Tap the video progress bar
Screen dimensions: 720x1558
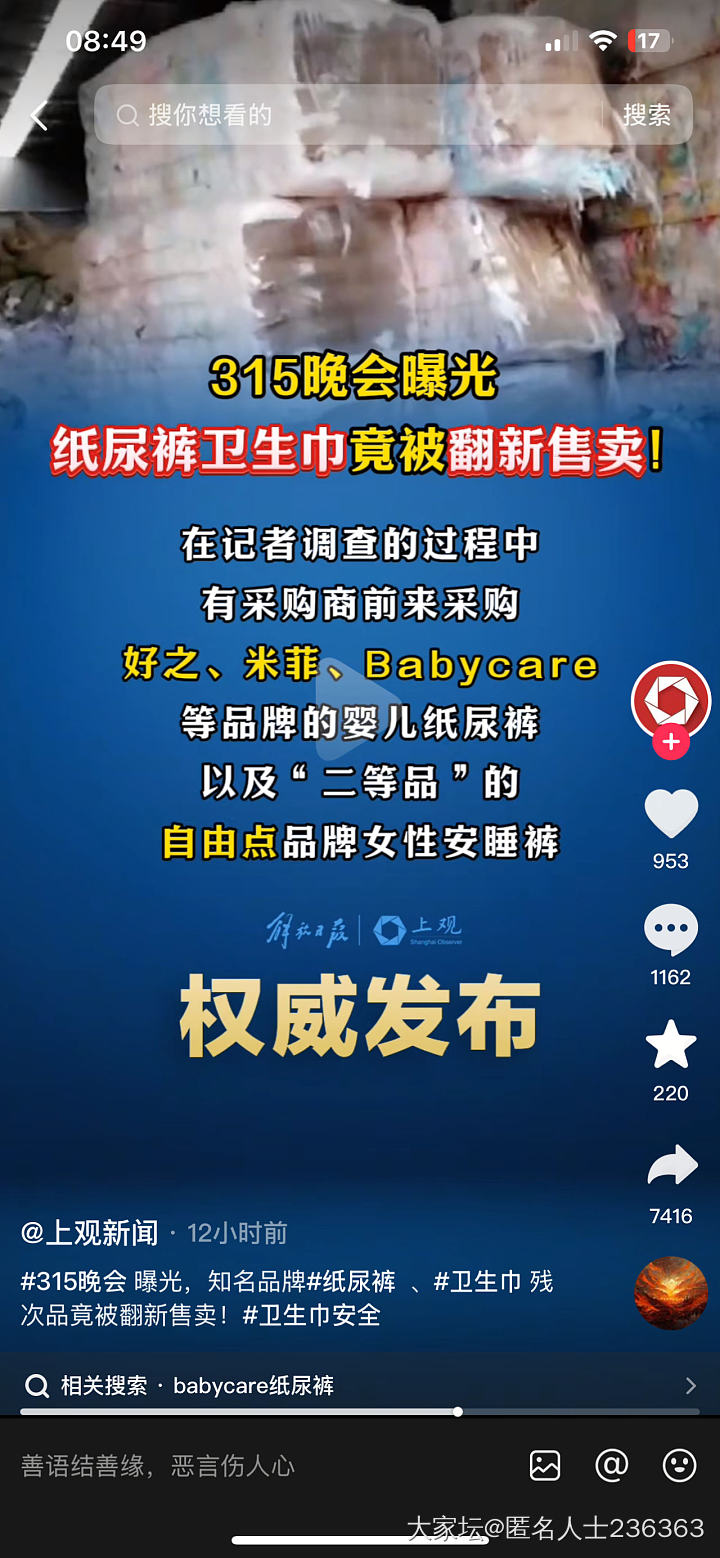[360, 1412]
